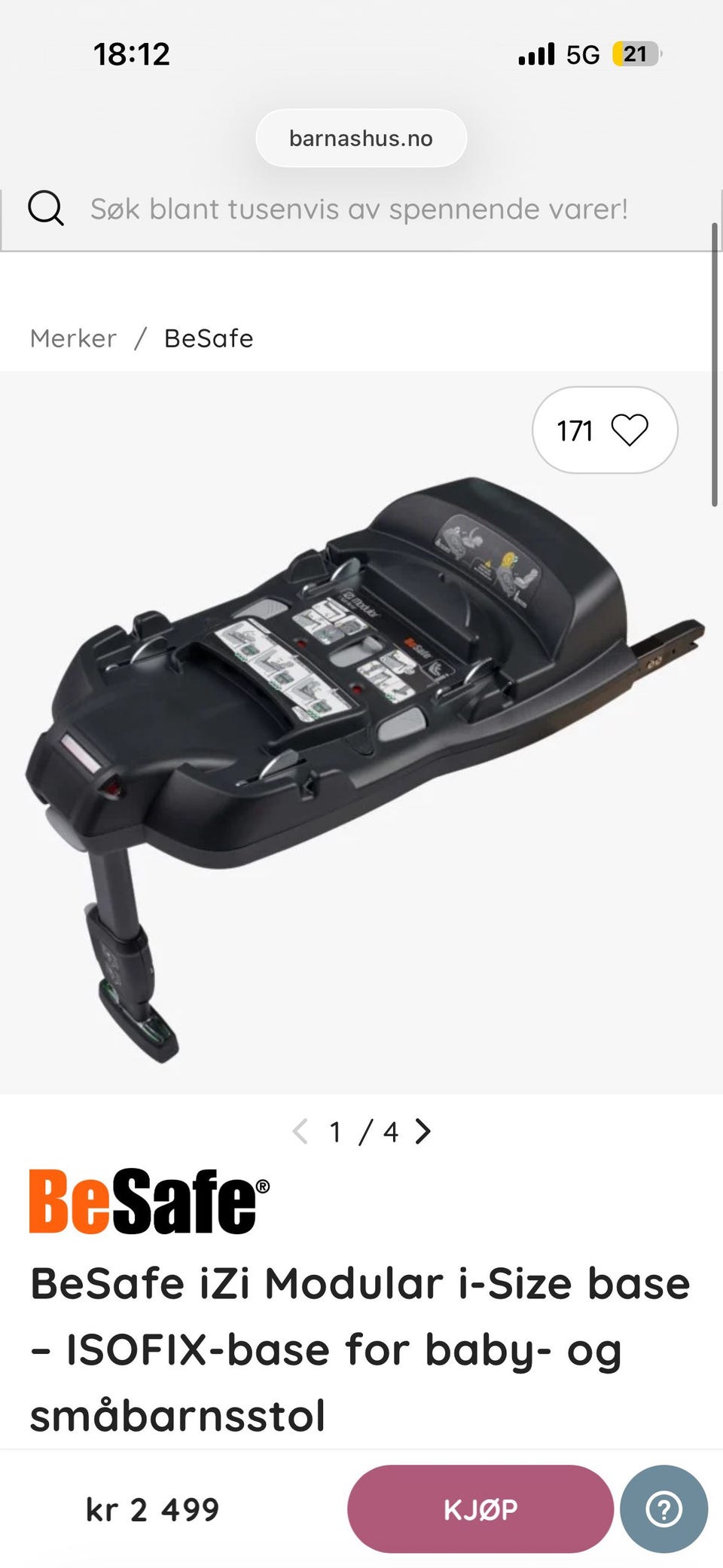
Task: Add product to favorites with heart button
Action: 605,430
